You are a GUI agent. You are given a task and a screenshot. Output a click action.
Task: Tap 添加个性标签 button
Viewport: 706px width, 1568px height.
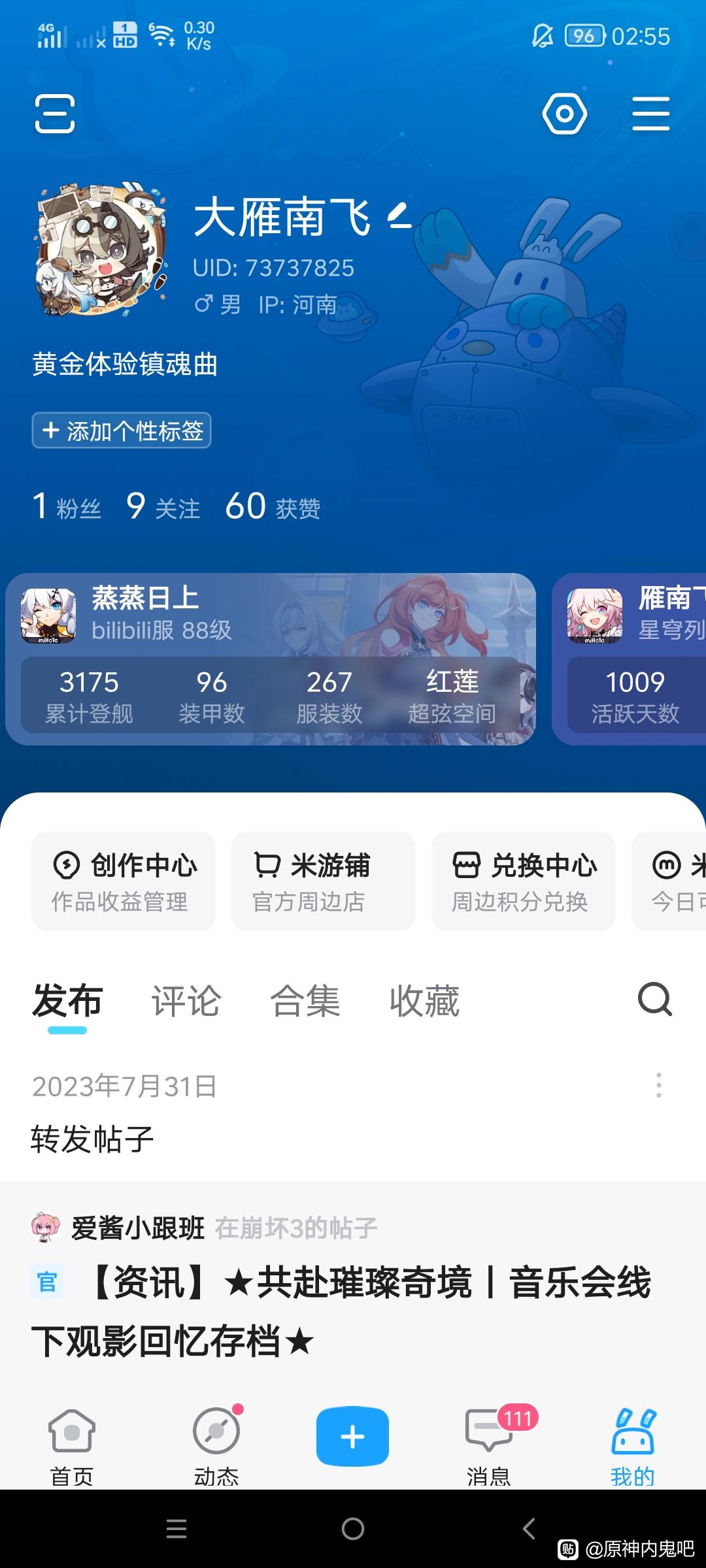click(122, 431)
